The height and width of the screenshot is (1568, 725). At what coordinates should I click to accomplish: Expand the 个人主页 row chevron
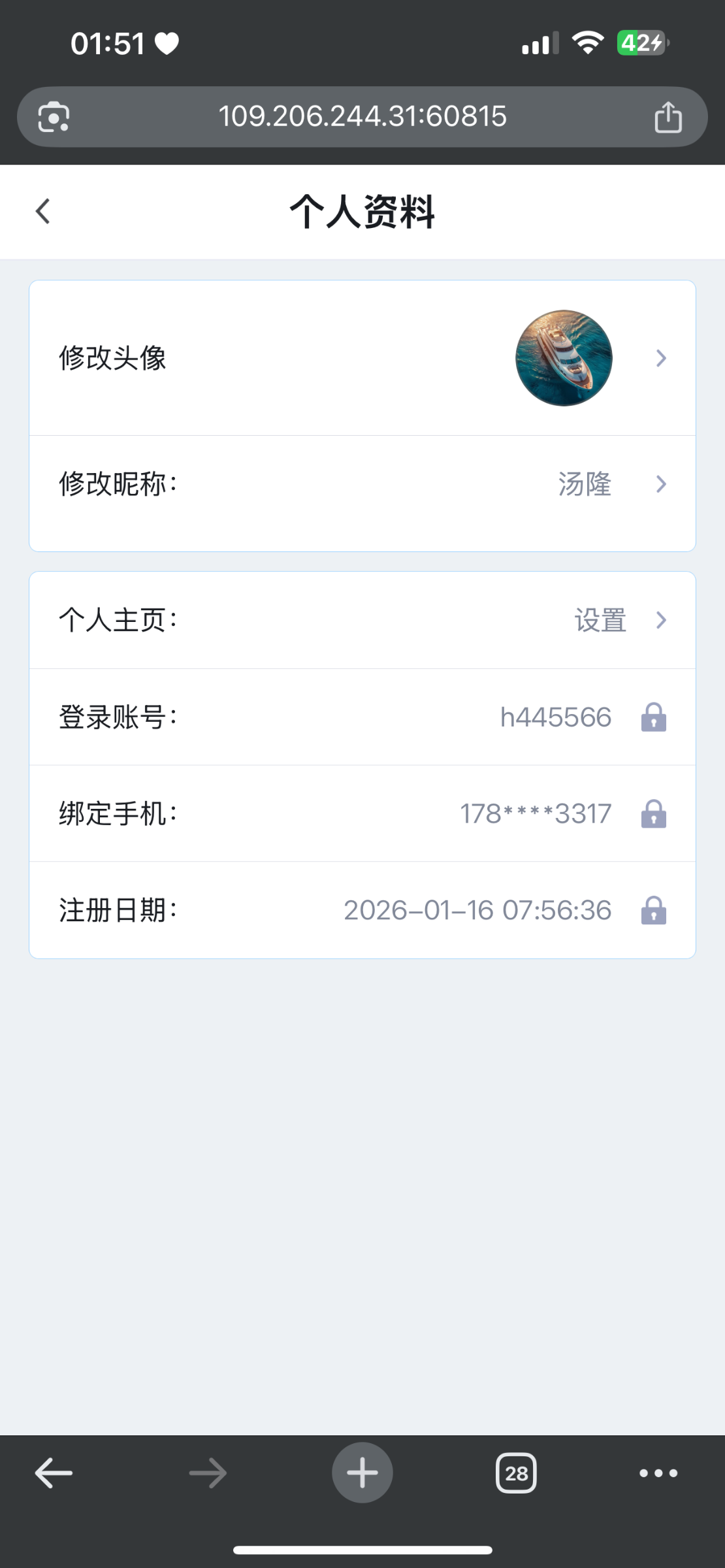pos(661,620)
